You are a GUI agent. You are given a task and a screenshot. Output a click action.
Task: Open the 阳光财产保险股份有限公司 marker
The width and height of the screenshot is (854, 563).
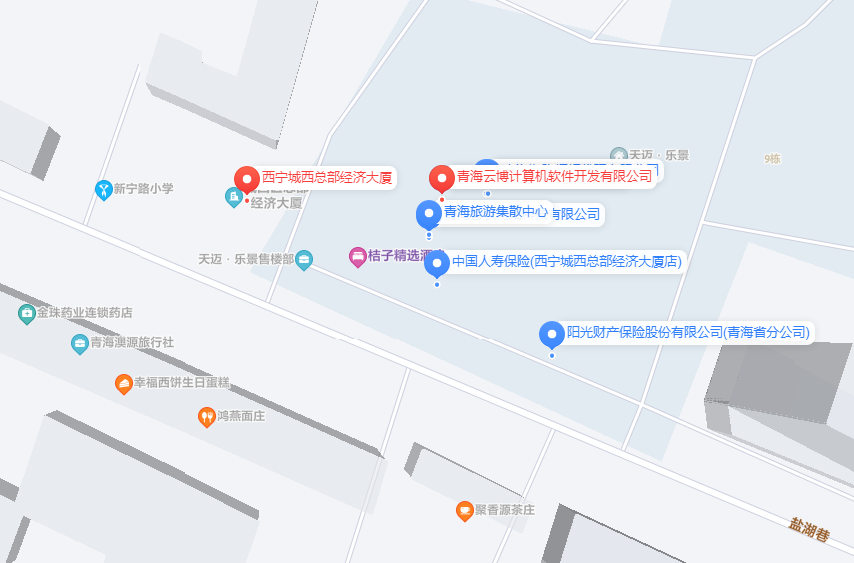click(551, 334)
